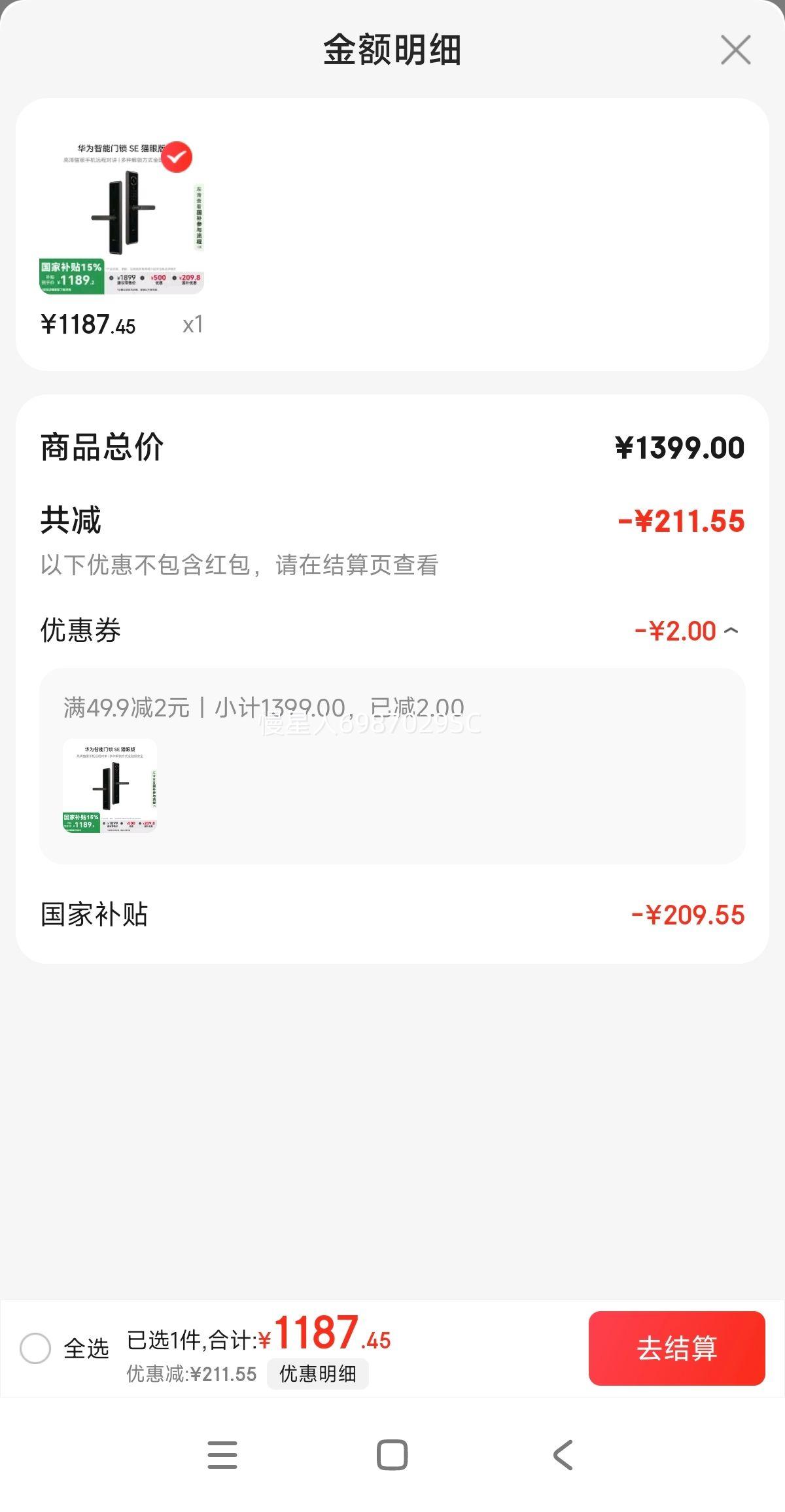This screenshot has width=785, height=1512.
Task: Deselect the Huawei door lock item checkmark
Action: pyautogui.click(x=177, y=157)
